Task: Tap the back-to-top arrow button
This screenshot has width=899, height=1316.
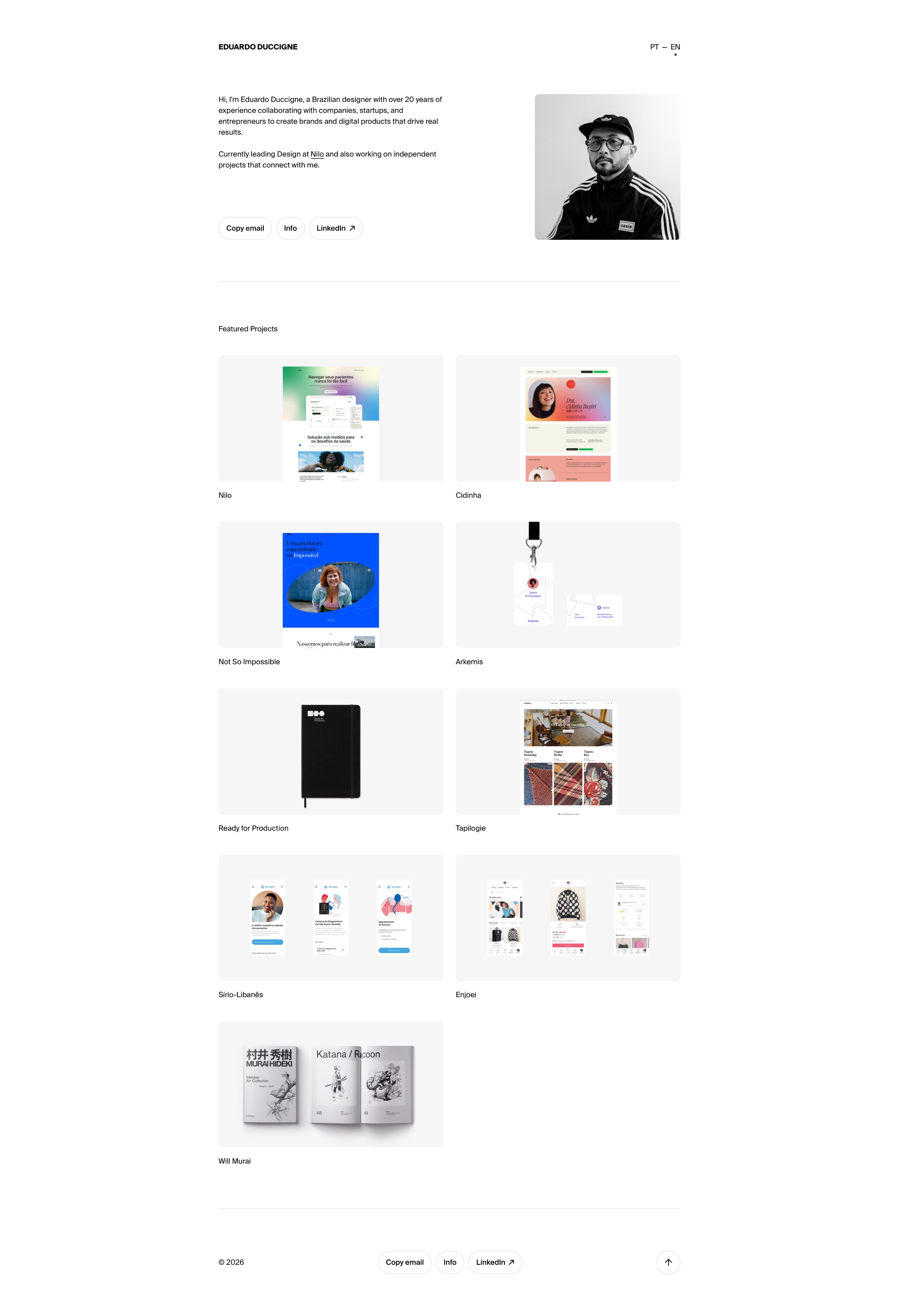Action: (668, 1262)
